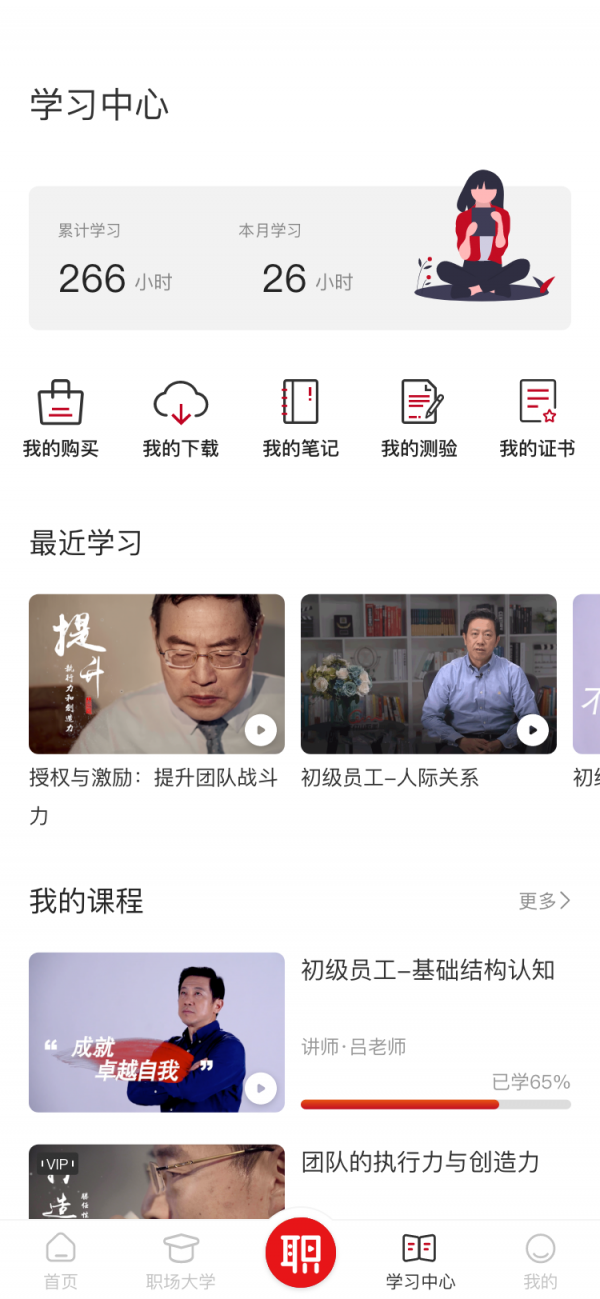Play the 授权与激励:提升团队战斗力 video
600x1299 pixels.
[x=260, y=730]
